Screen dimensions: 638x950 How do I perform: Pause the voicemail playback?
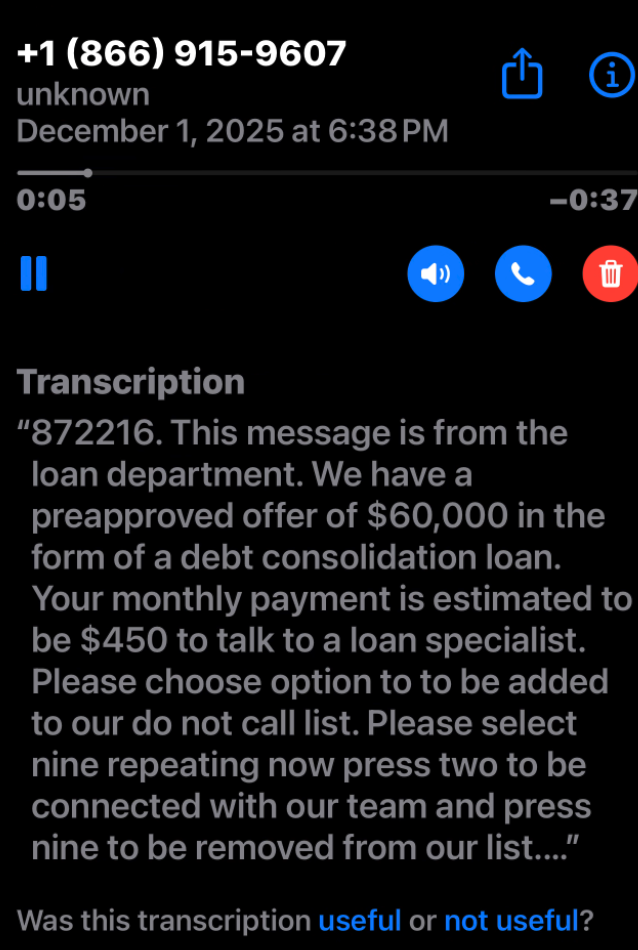(x=34, y=272)
